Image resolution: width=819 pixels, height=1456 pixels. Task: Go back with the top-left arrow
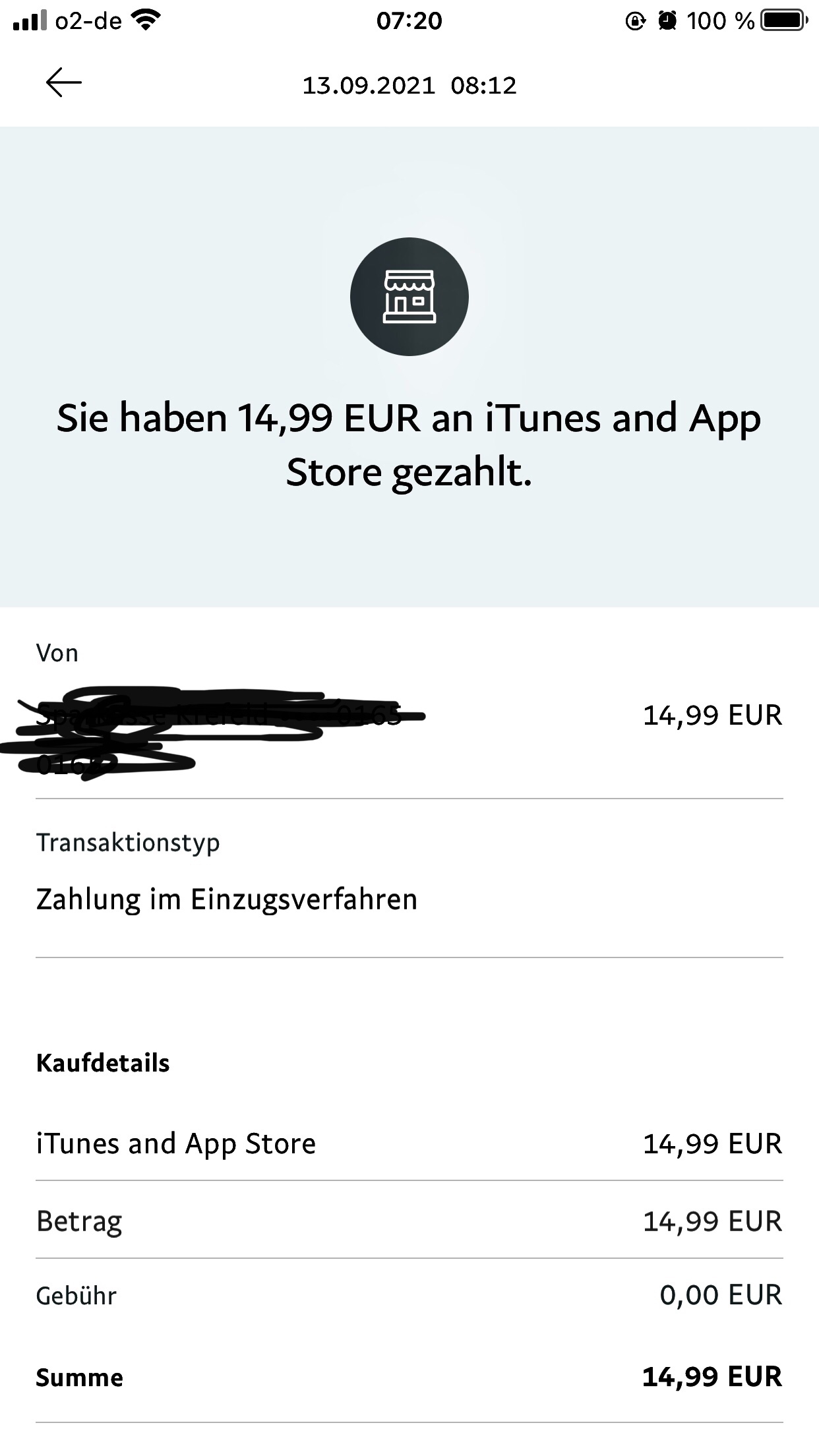tap(63, 83)
